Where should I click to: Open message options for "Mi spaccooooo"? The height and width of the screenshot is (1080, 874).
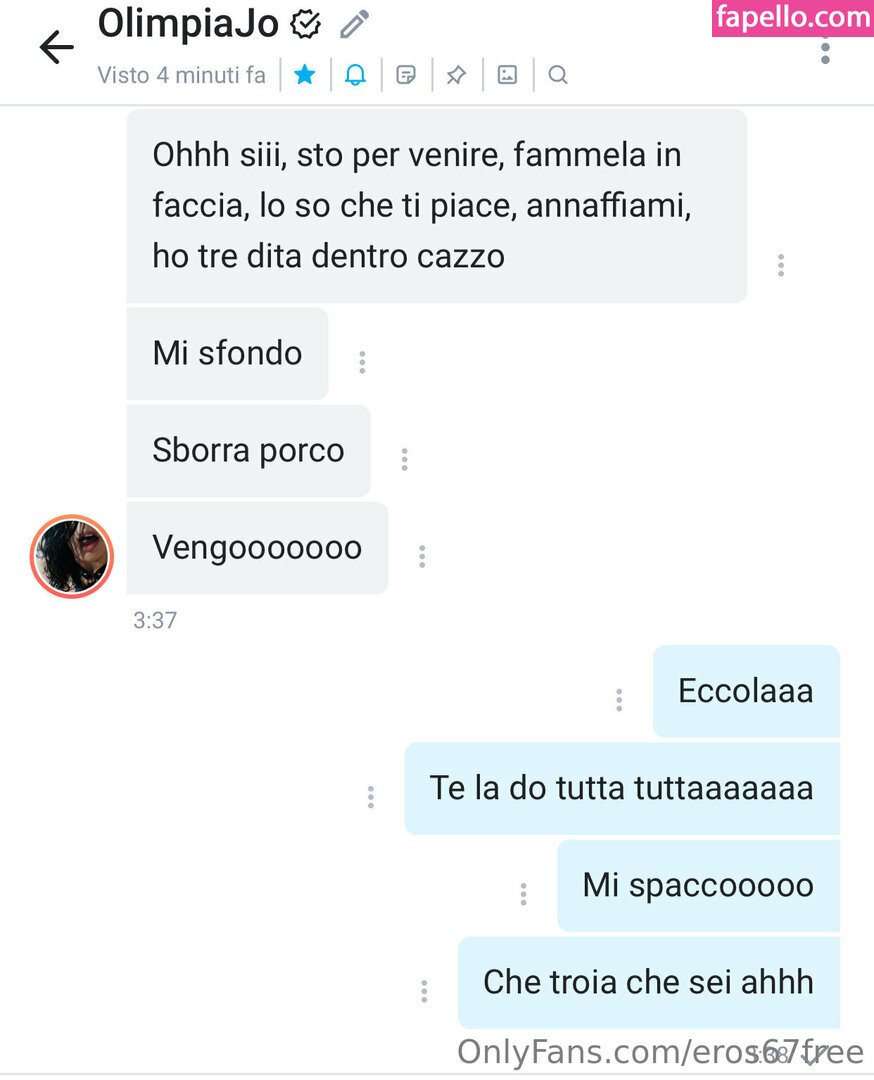coord(523,894)
